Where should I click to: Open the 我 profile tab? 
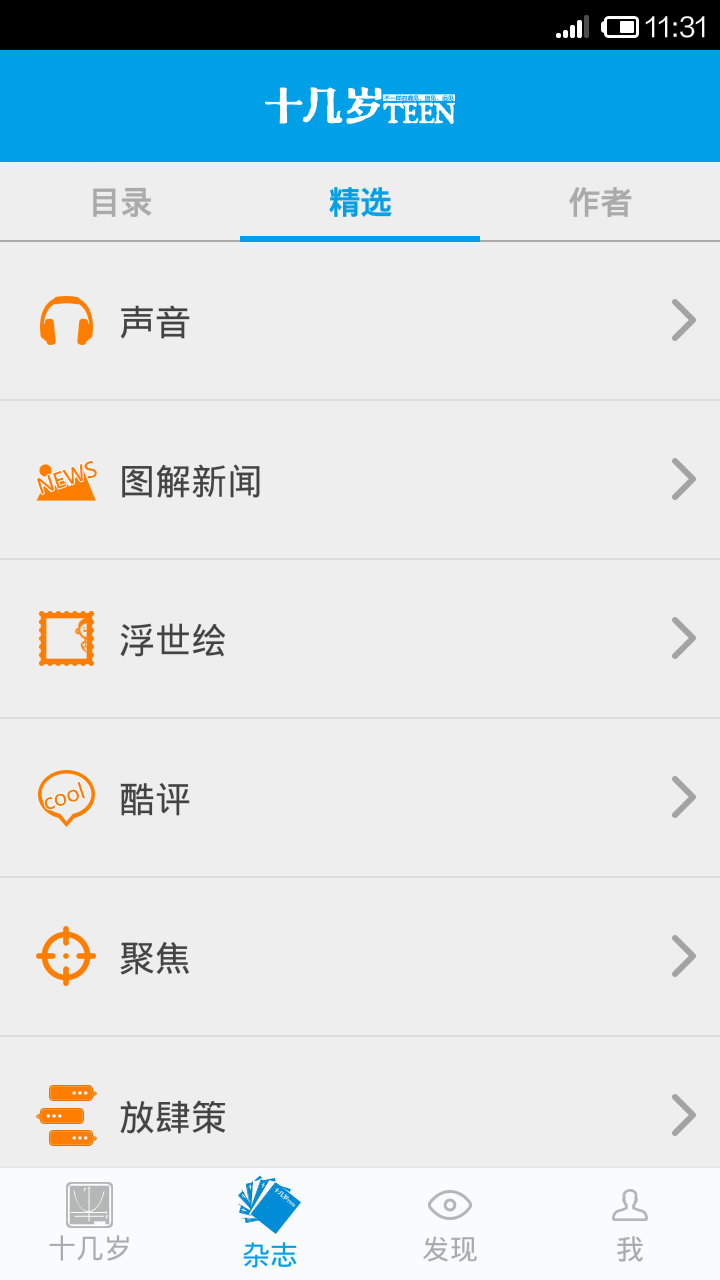click(630, 1224)
